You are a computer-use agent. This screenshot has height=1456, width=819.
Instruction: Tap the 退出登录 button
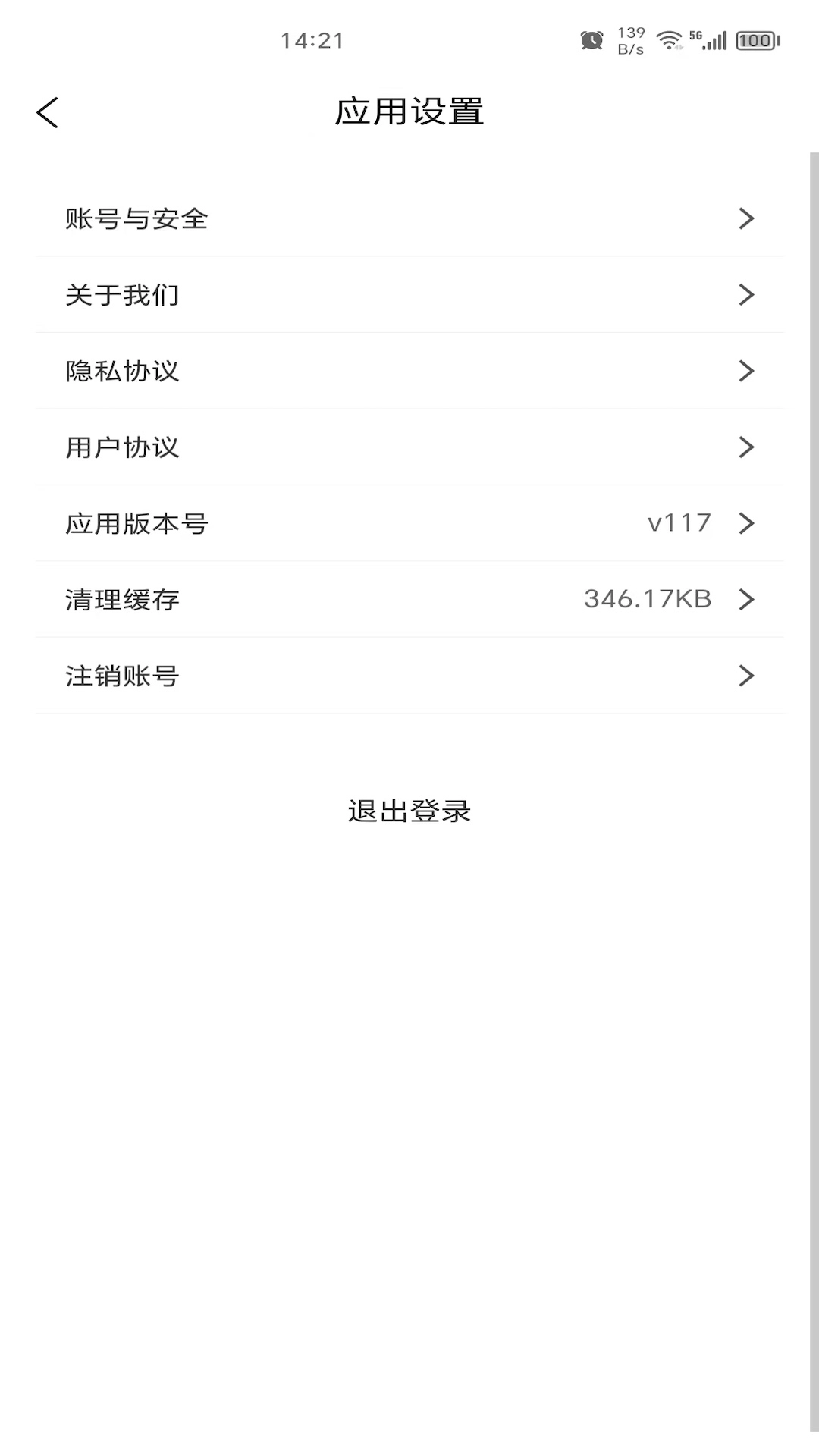[x=409, y=811]
